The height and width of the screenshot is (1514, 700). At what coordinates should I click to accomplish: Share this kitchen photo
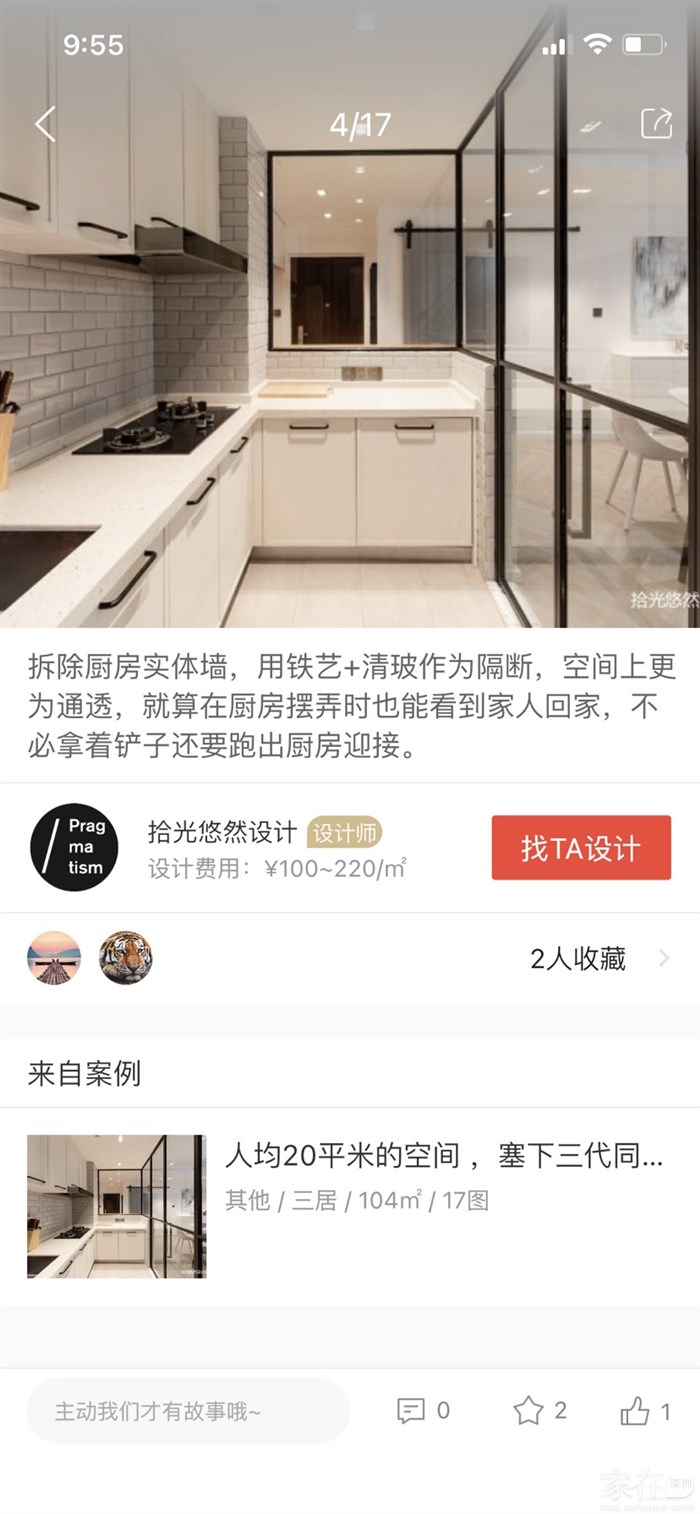(x=656, y=124)
